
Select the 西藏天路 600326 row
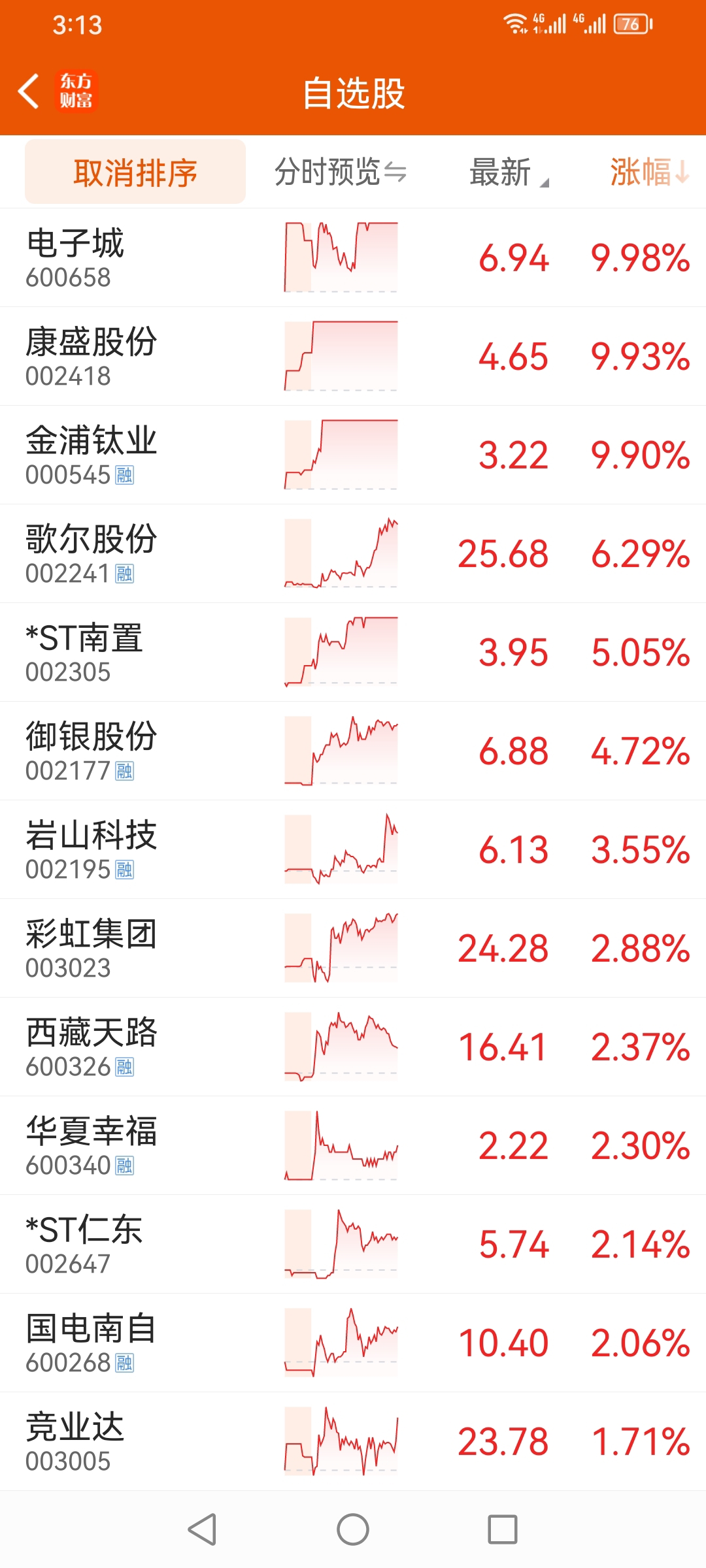353,1047
